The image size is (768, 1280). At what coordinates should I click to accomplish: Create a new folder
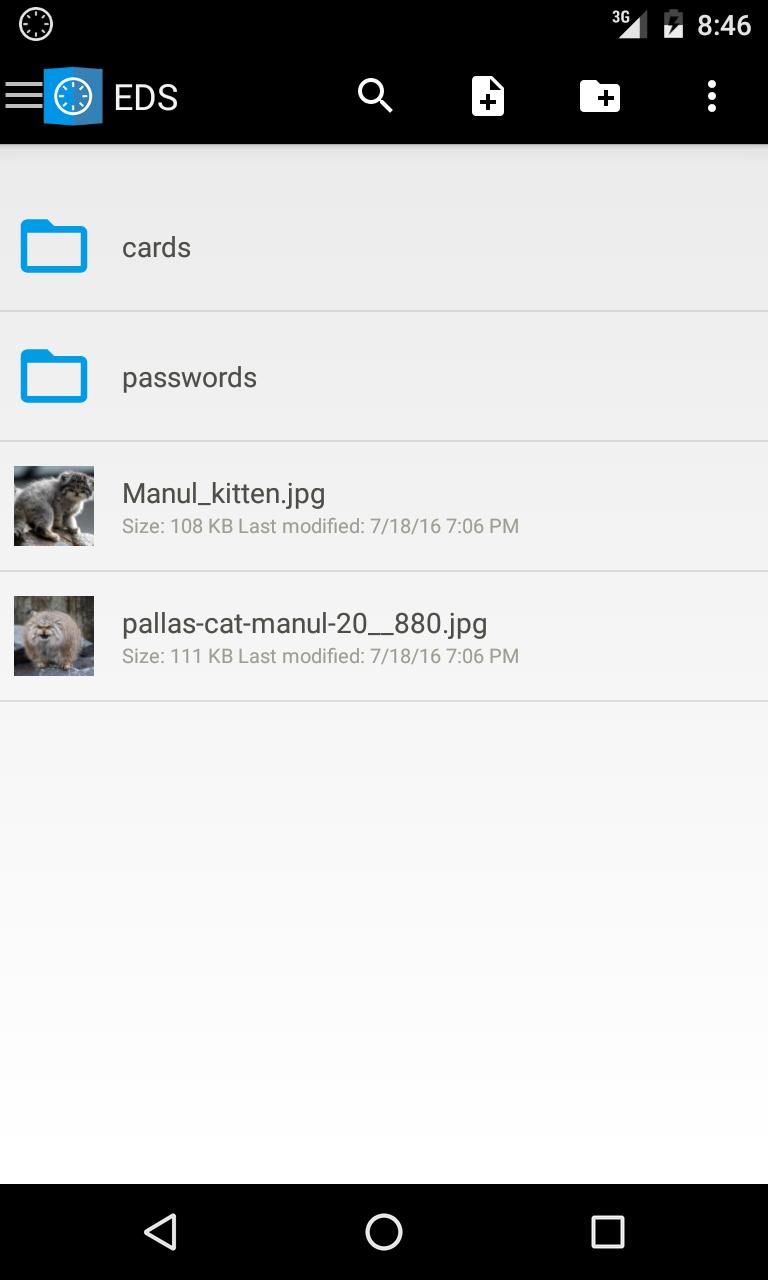600,96
